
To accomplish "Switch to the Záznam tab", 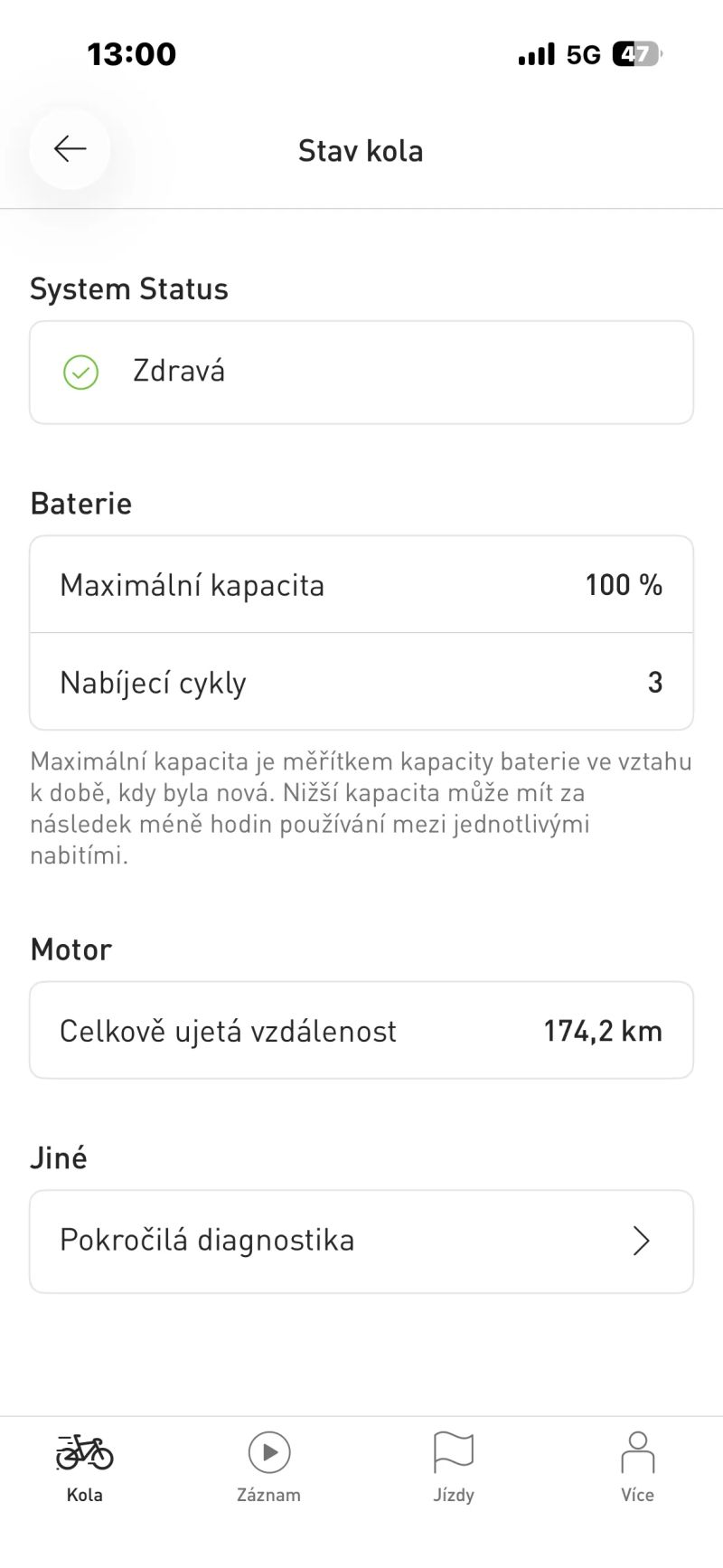I will pyautogui.click(x=268, y=1467).
